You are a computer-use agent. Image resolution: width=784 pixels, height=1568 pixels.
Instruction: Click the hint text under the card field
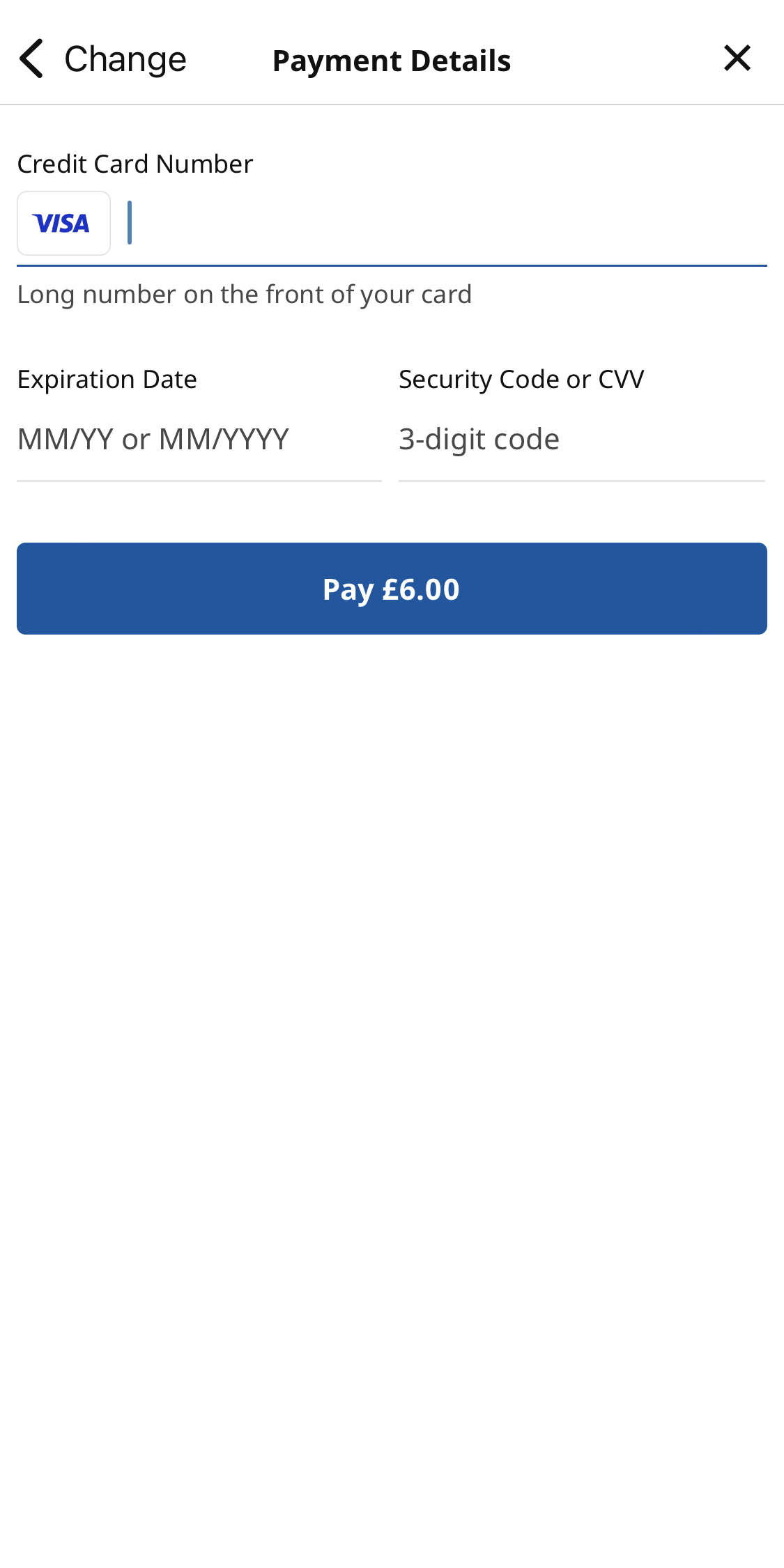click(244, 294)
